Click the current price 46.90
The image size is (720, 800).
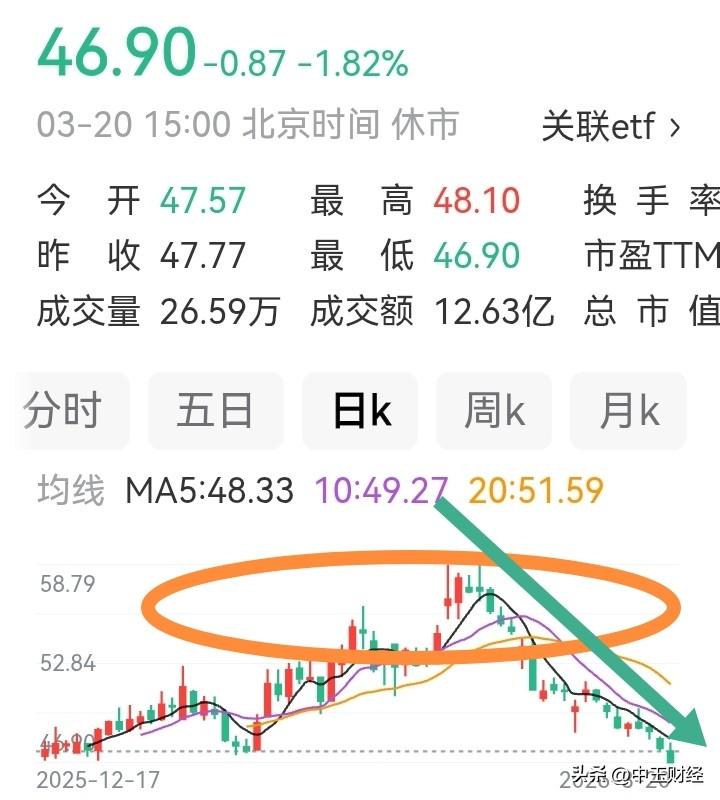pos(115,50)
